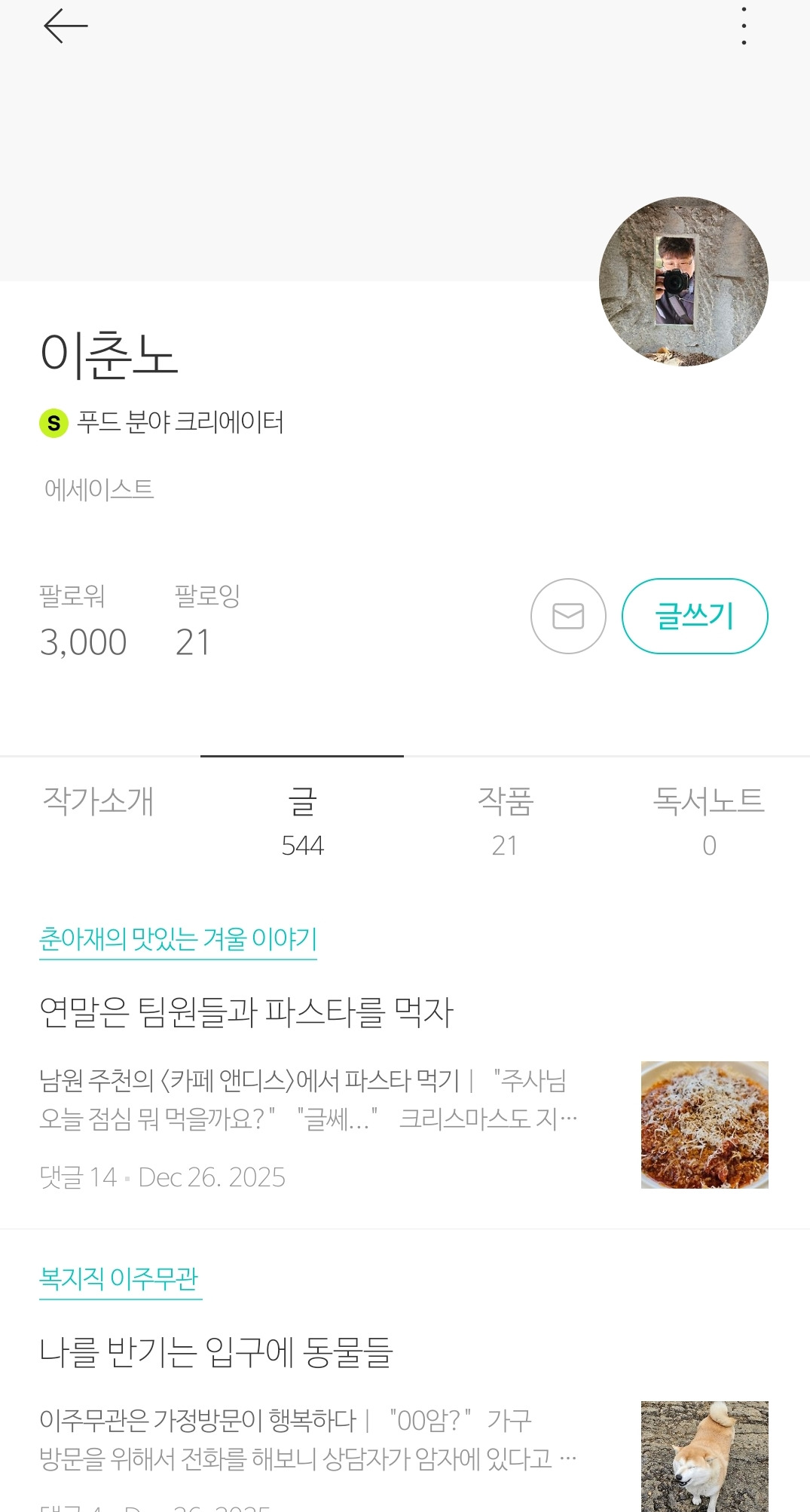Open the post 나를 반기는 입구에 동물들

coord(216,1352)
